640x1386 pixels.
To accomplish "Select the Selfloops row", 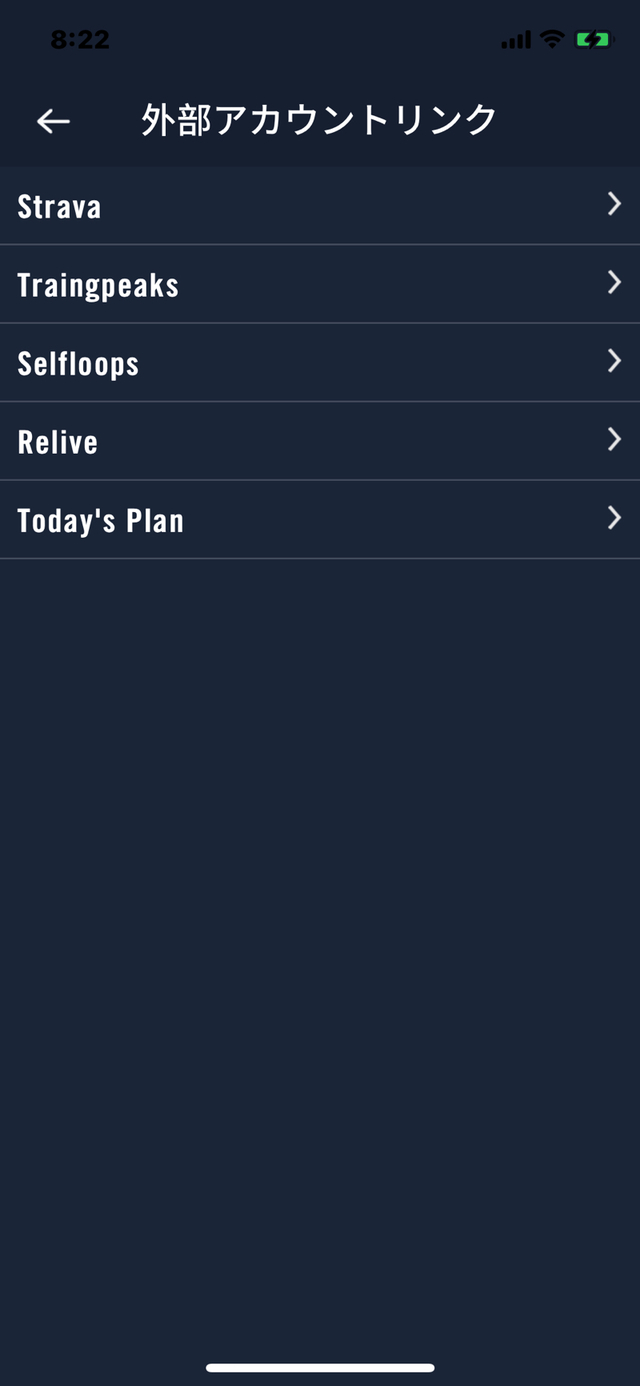I will click(320, 362).
